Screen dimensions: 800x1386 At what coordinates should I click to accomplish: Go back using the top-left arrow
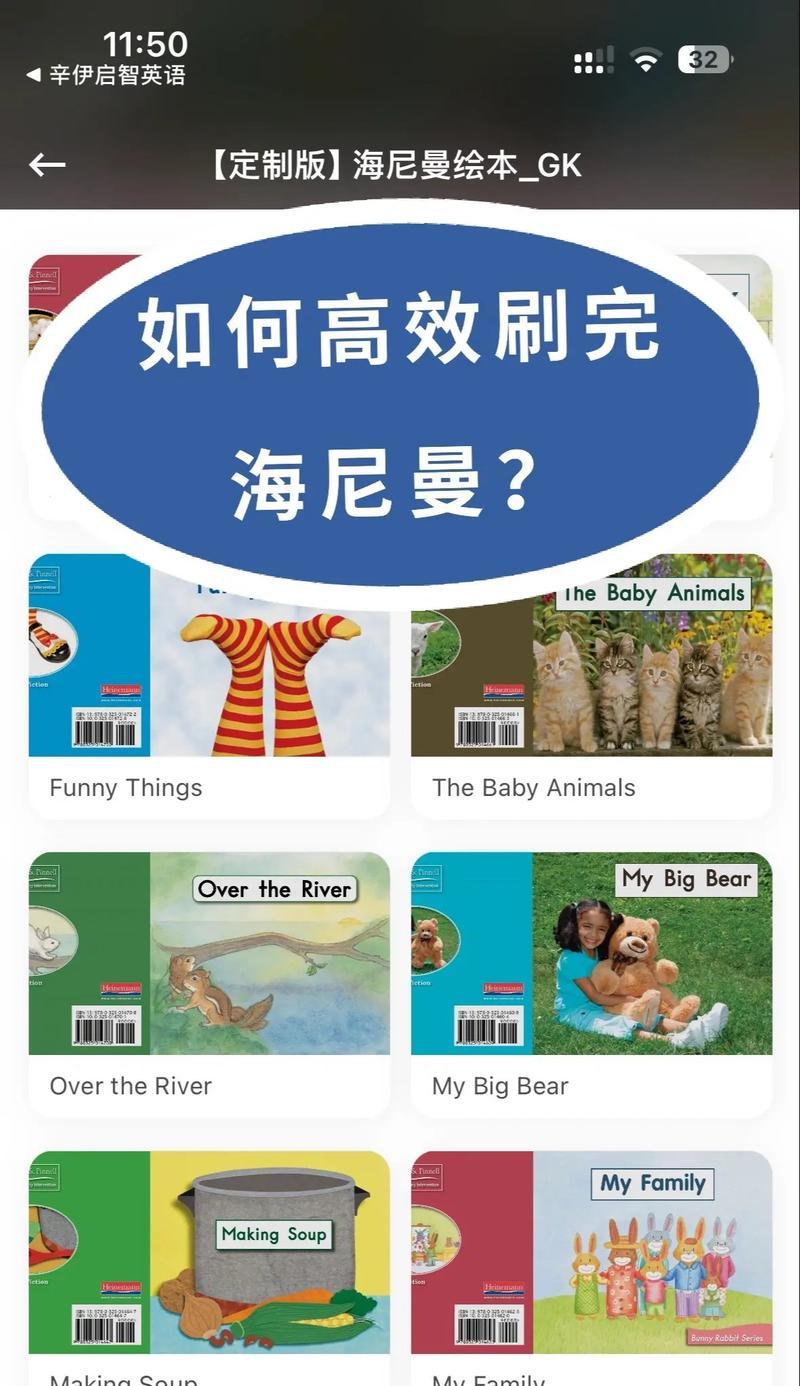[x=47, y=165]
